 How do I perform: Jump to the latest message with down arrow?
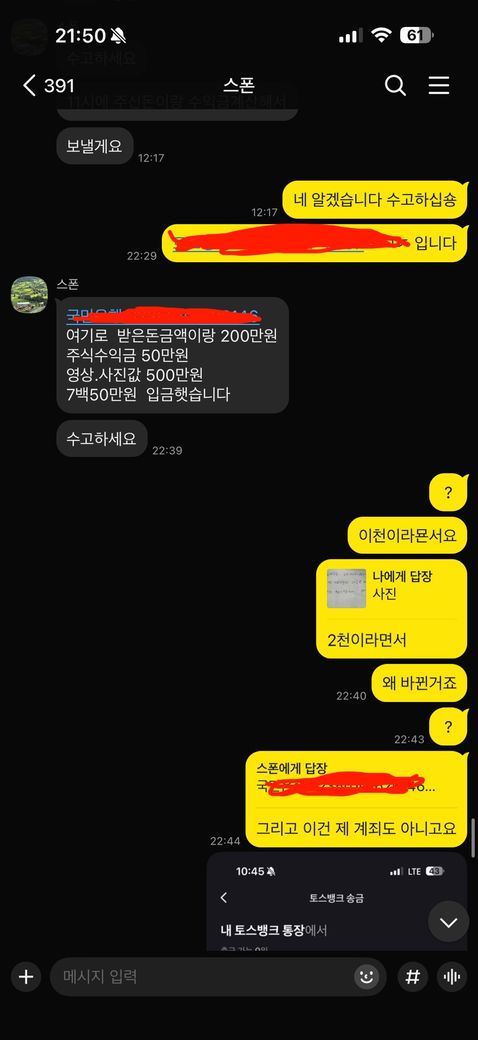449,922
